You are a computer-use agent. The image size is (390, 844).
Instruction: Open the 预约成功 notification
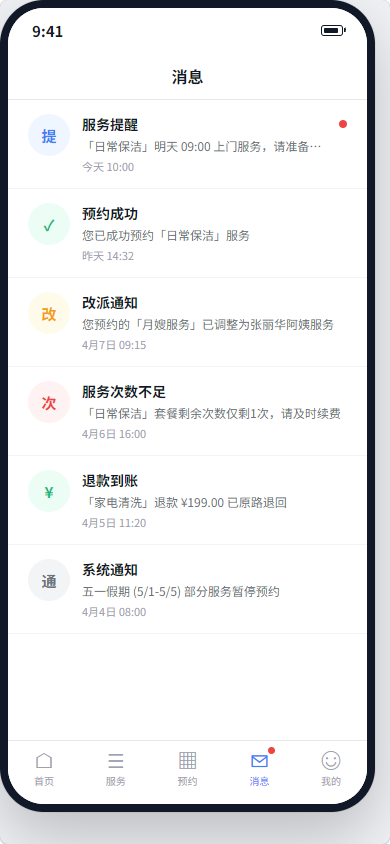coord(187,233)
